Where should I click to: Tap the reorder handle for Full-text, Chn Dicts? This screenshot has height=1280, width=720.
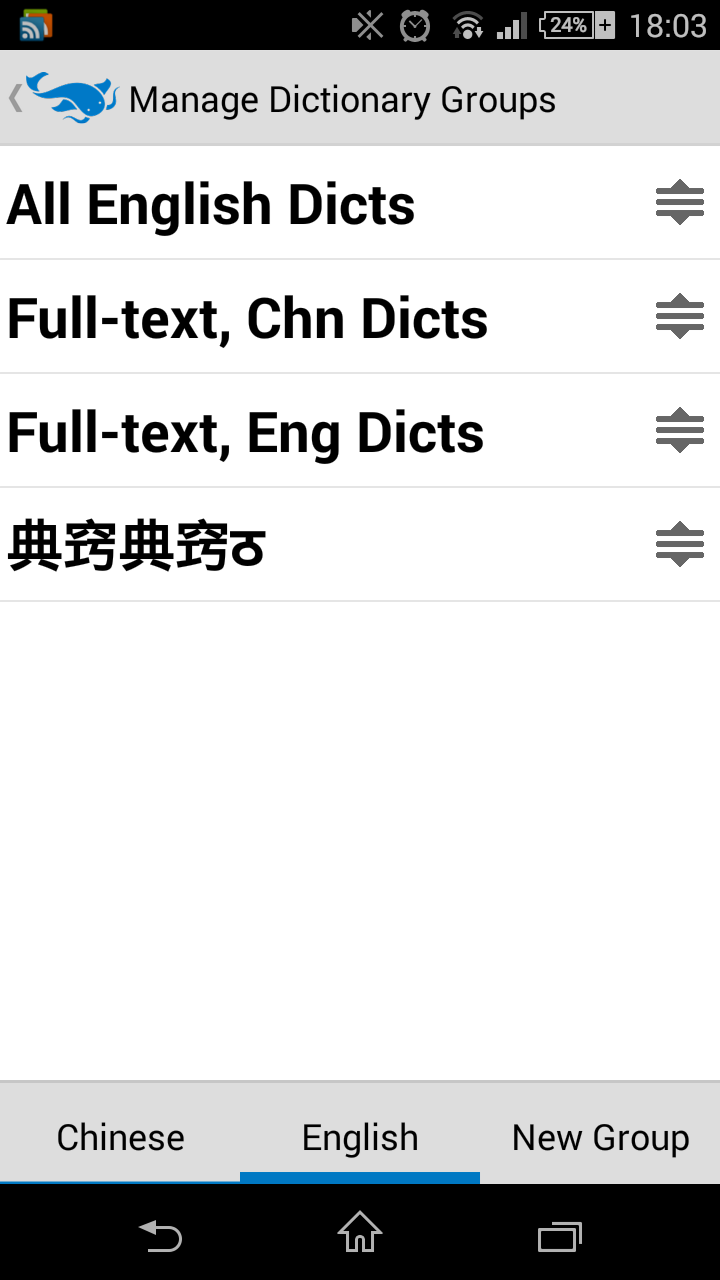680,317
